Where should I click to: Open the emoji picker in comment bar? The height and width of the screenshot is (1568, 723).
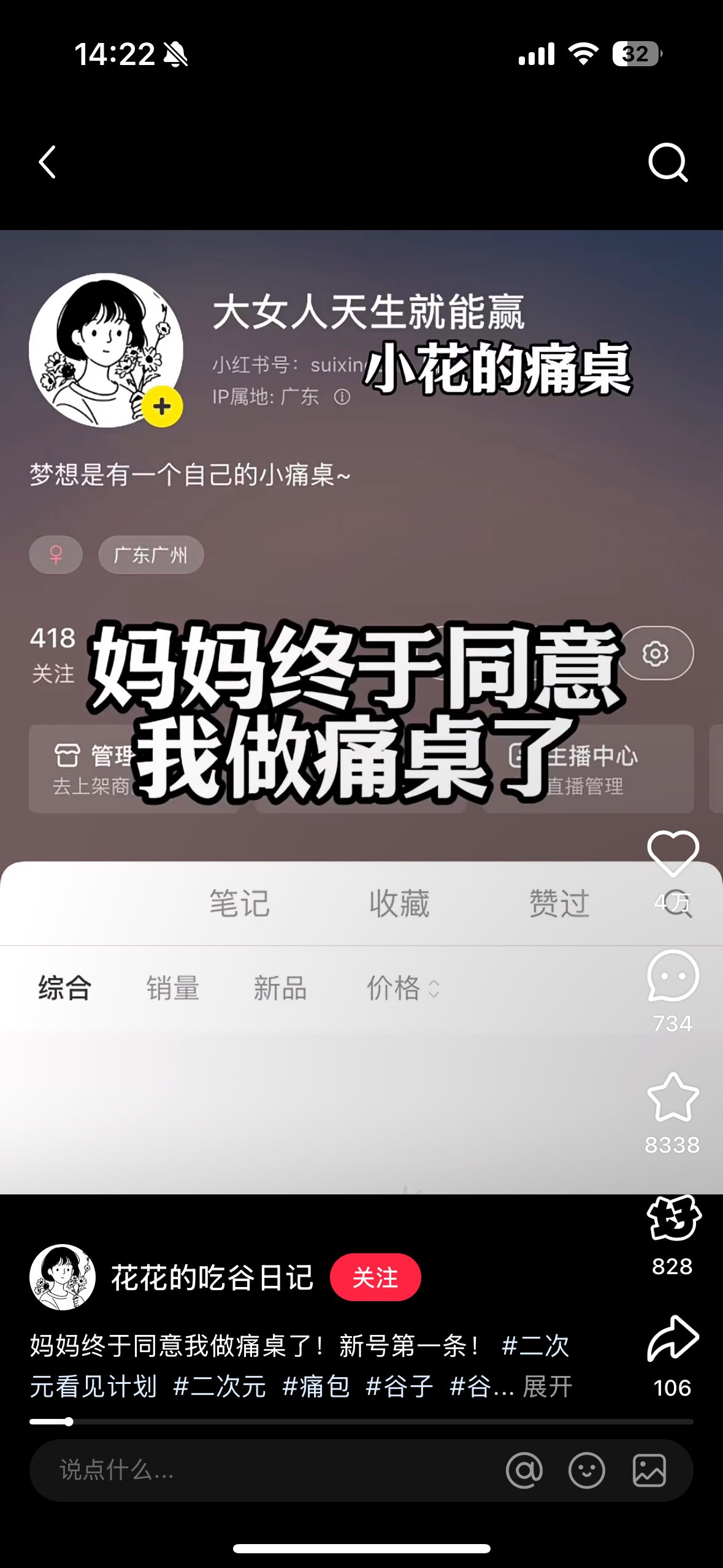[x=587, y=1470]
